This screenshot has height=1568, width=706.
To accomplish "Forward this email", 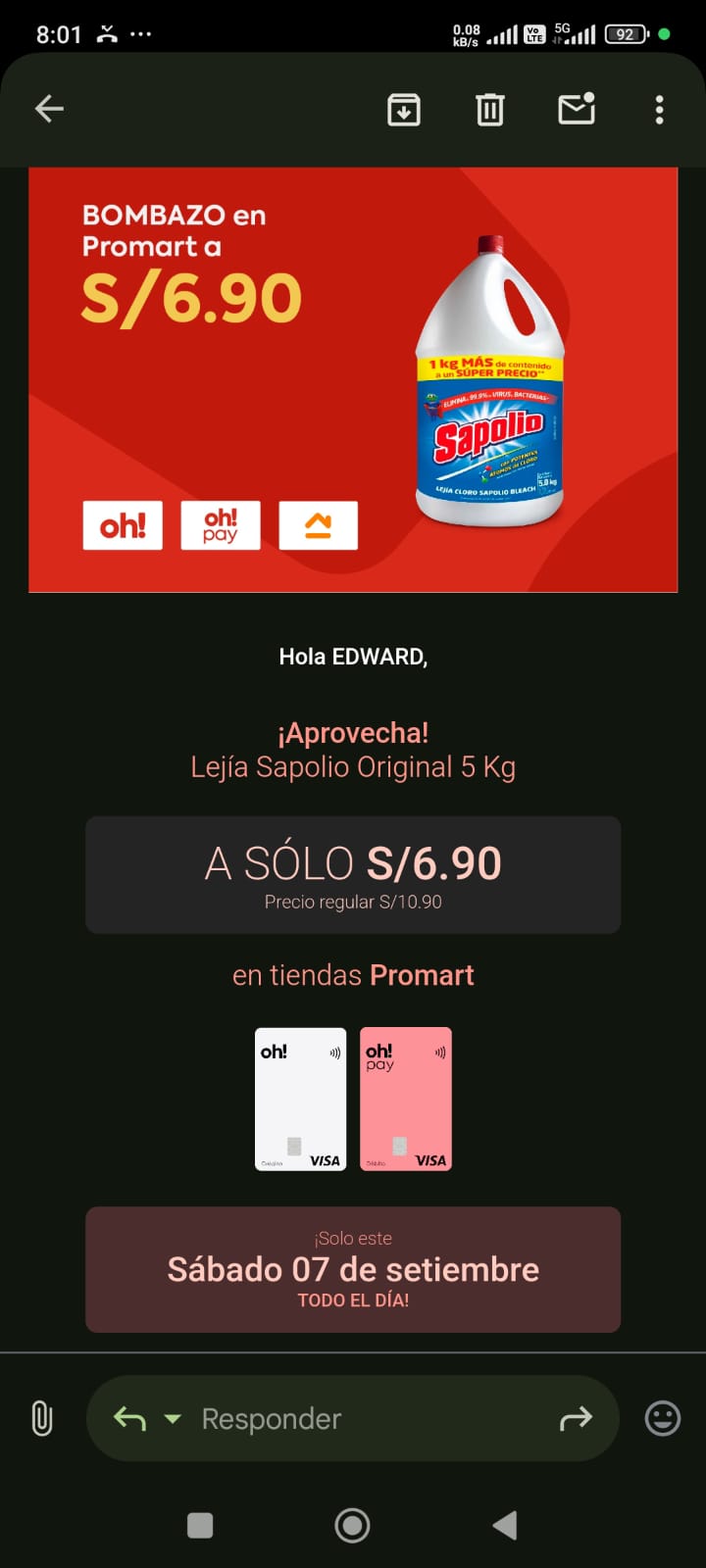I will pos(576,1418).
